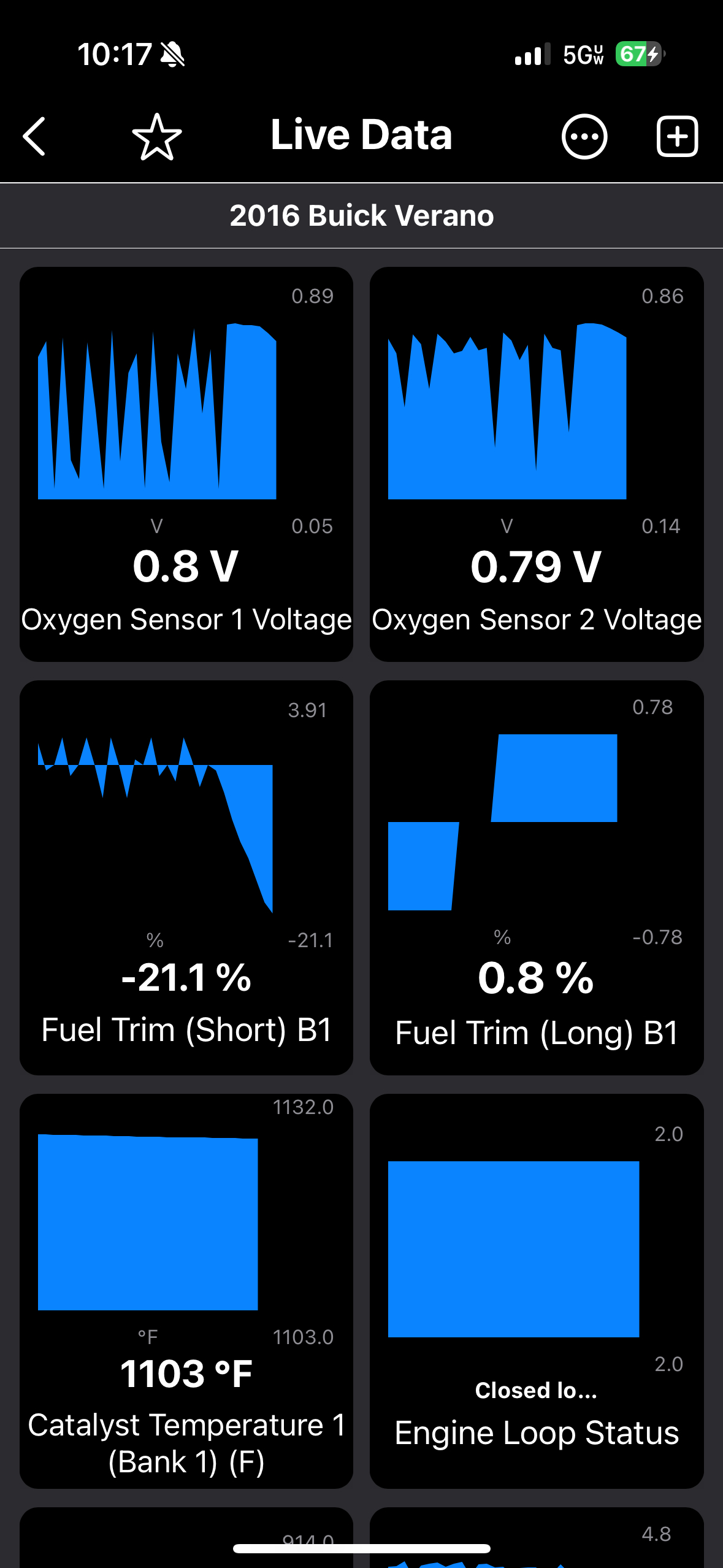Select the Engine Loop Status card
723x1568 pixels.
point(537,1291)
